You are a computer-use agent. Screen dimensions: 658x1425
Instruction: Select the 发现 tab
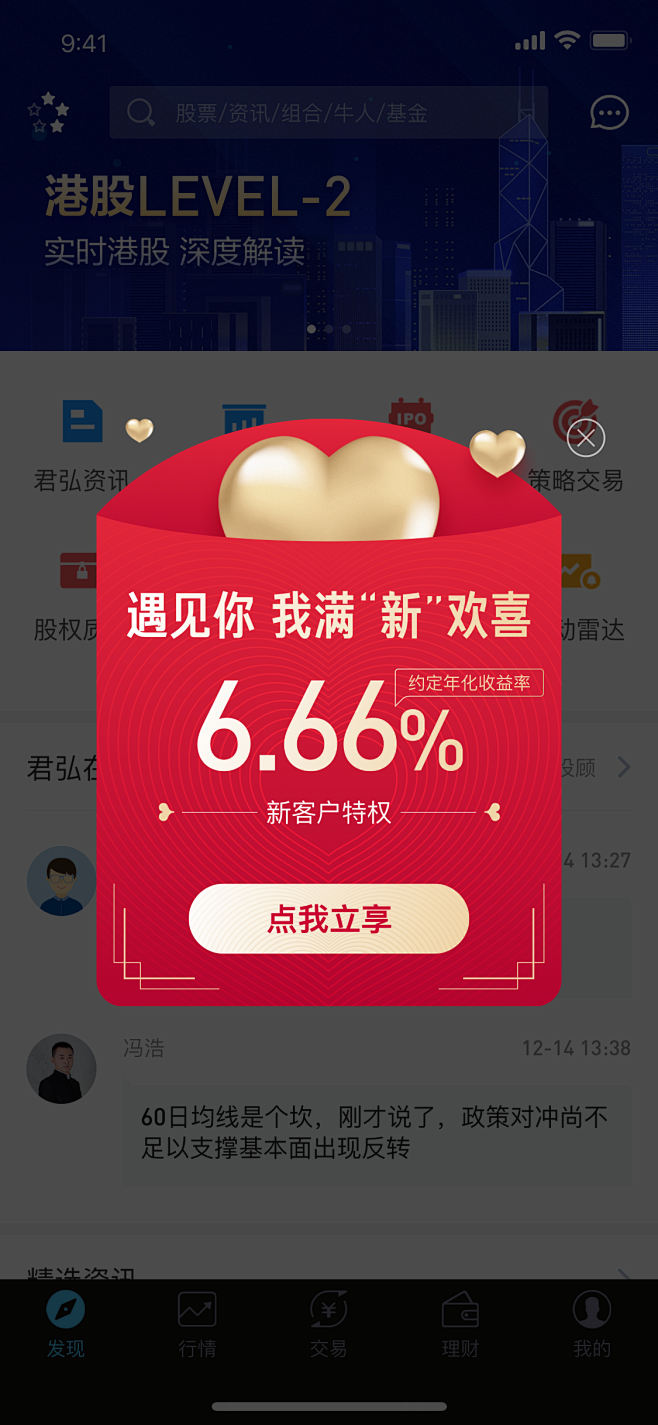(66, 1324)
